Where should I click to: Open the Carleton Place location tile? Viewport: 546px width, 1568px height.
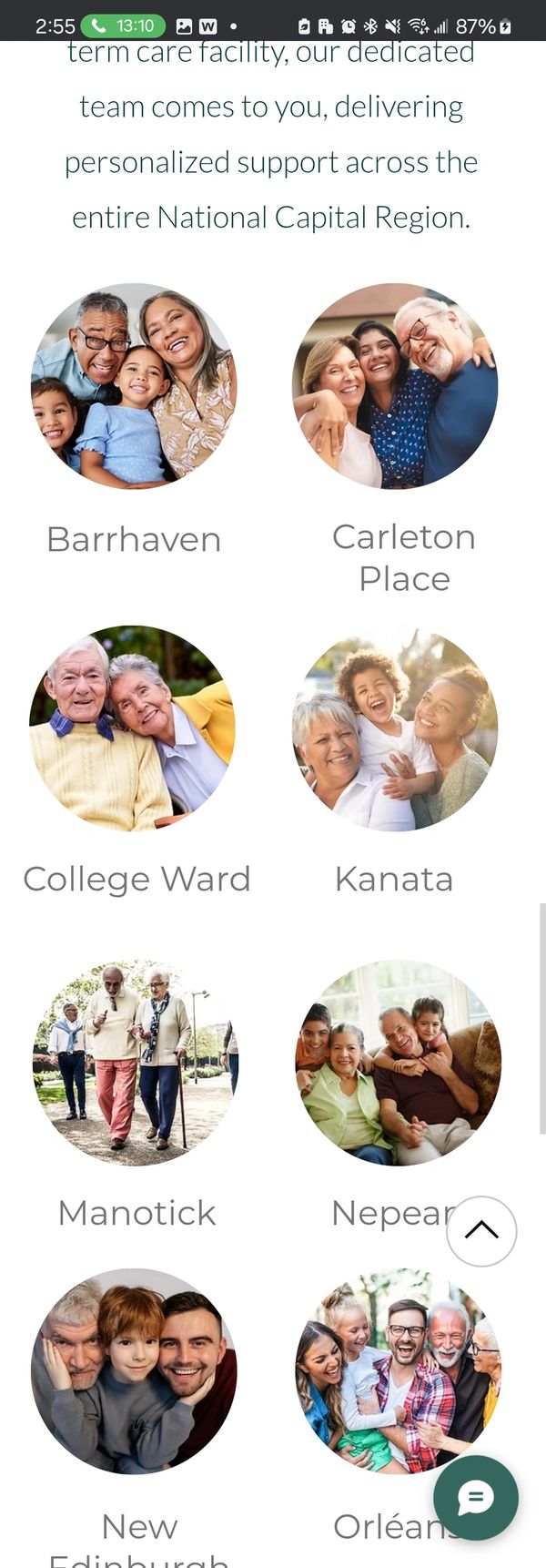[x=395, y=386]
